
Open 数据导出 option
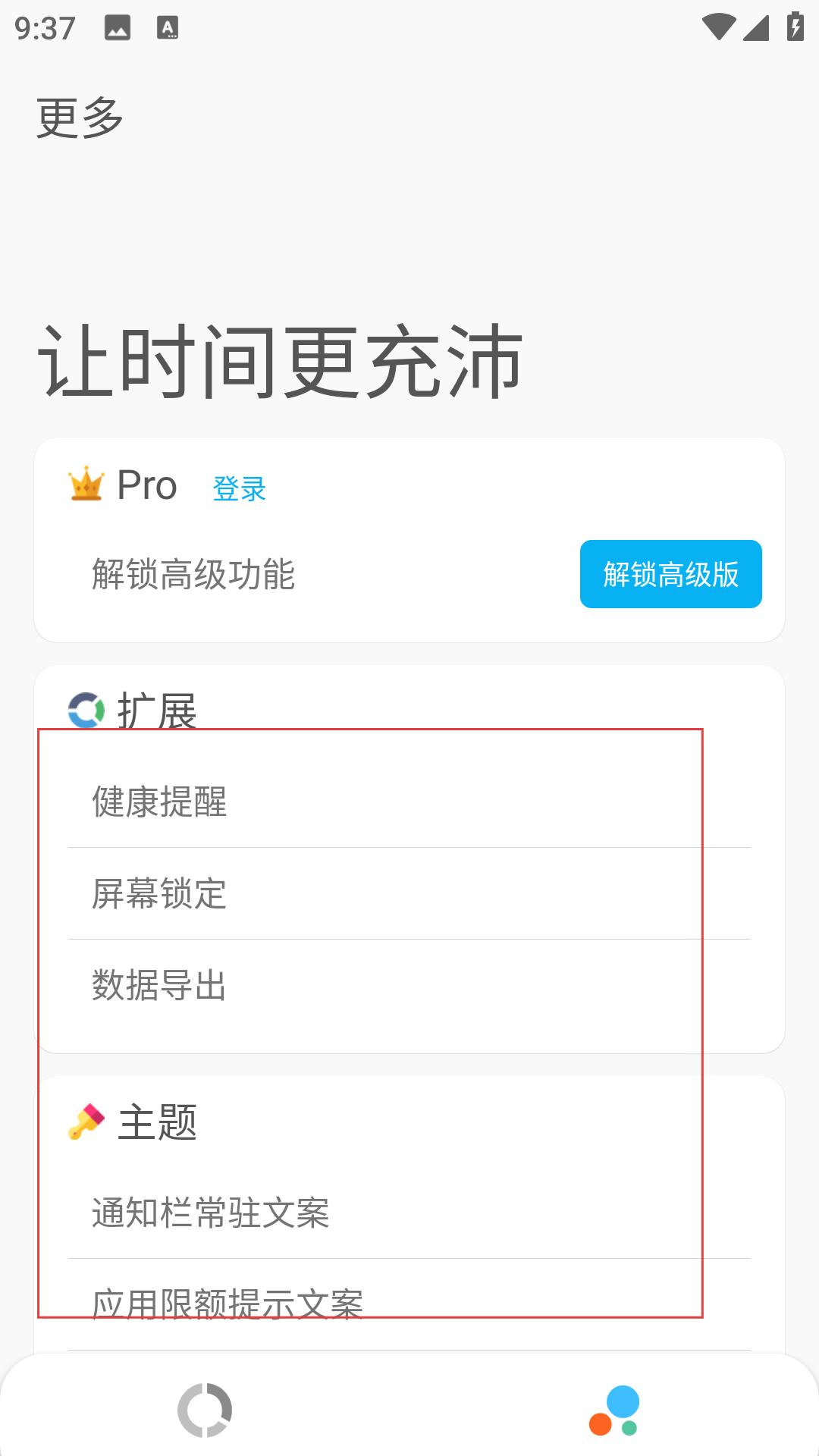409,985
